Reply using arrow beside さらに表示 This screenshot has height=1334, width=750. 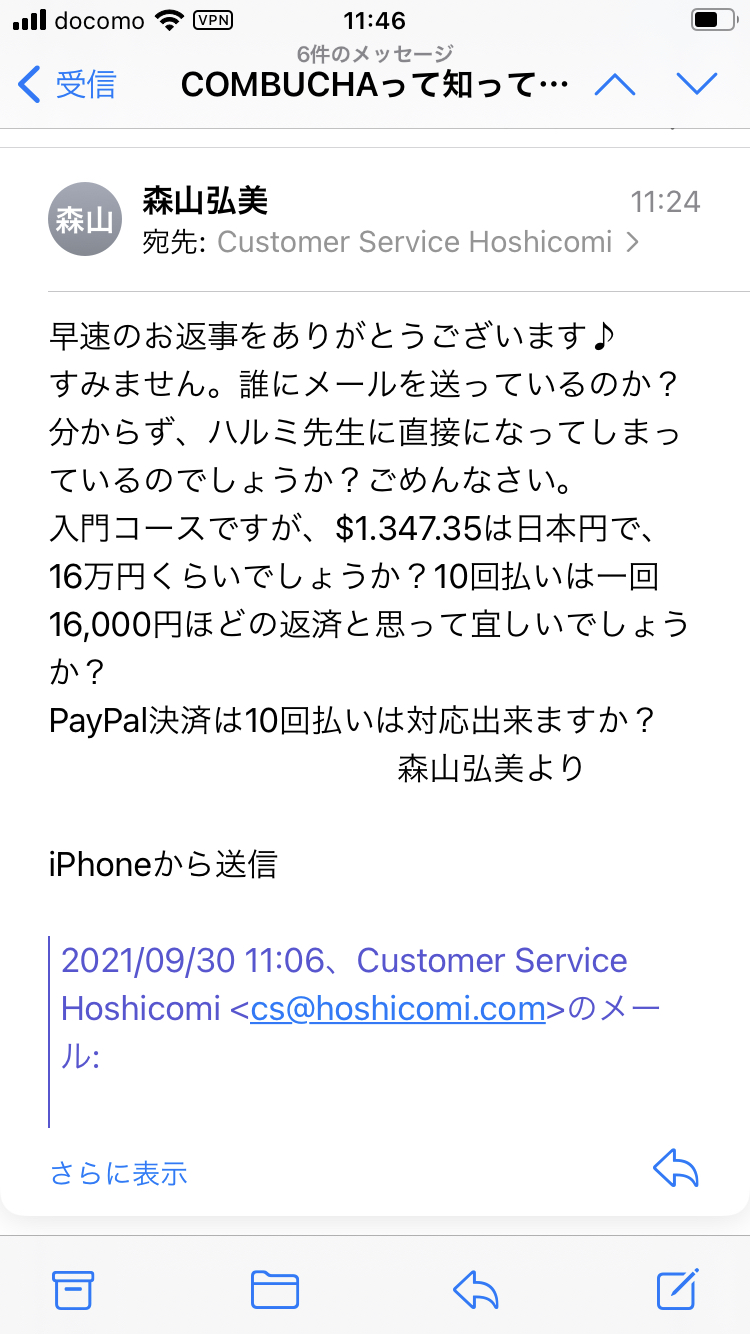675,1168
